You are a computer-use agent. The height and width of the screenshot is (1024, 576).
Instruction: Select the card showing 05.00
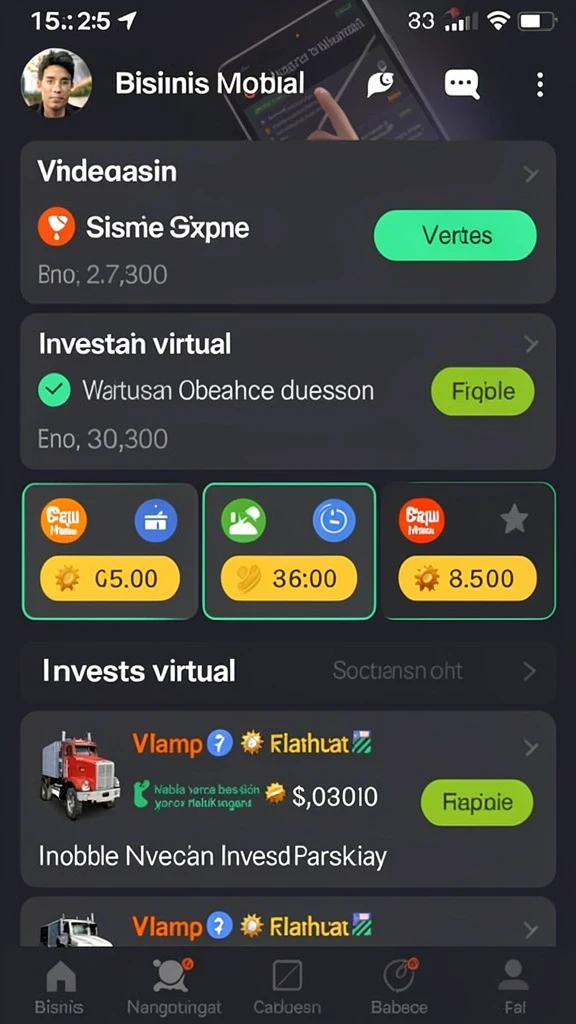(110, 551)
